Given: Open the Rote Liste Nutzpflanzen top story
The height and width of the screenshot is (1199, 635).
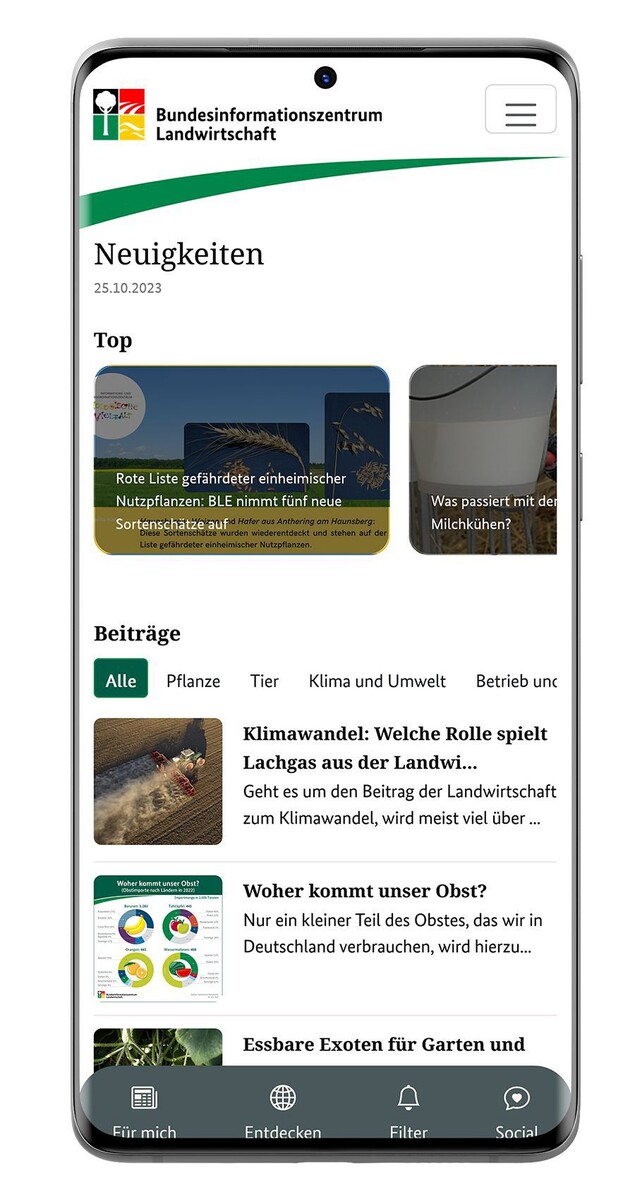Looking at the screenshot, I should tap(242, 460).
